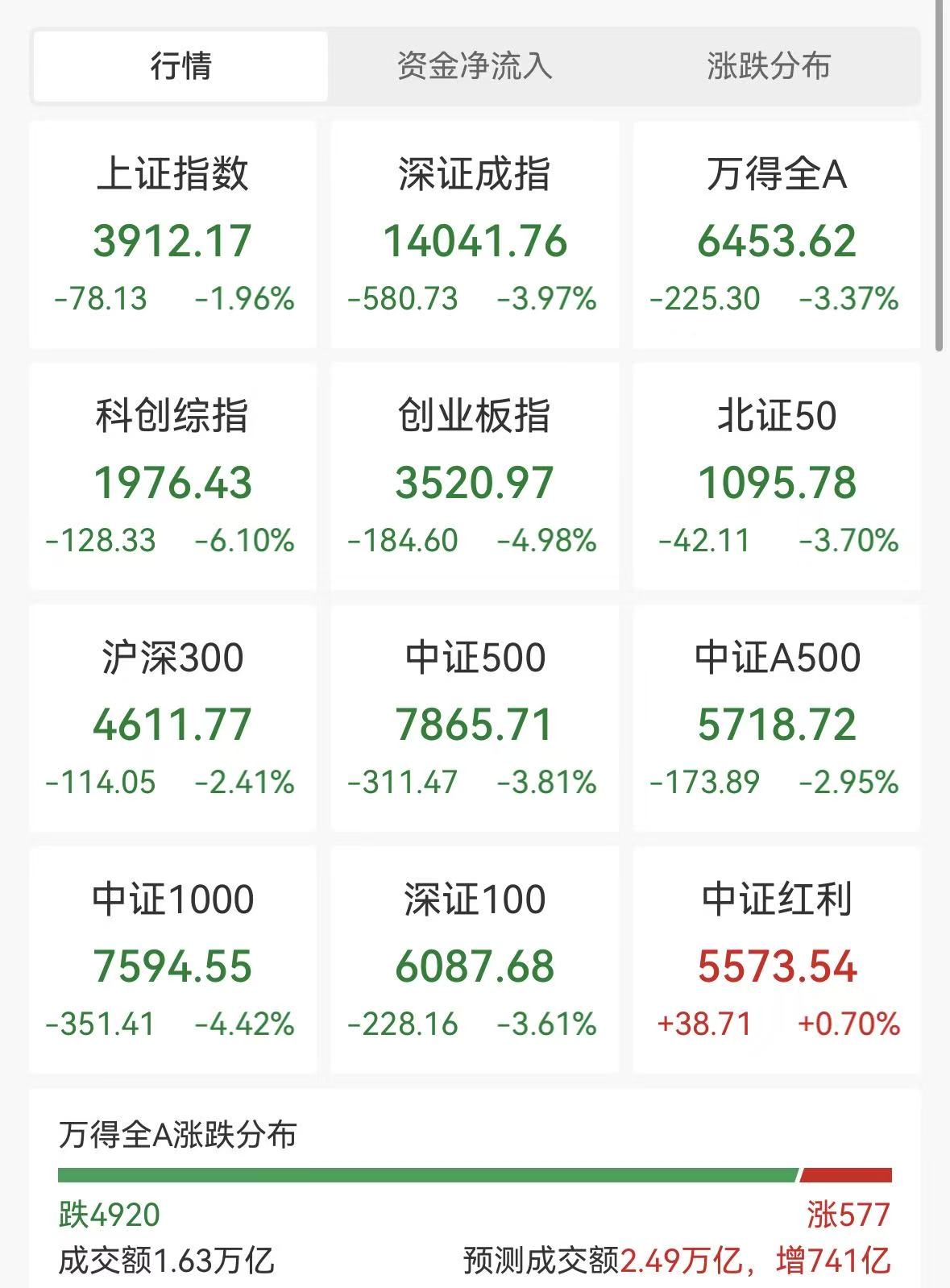Select the 行情 tab
Viewport: 950px width, 1288px height.
(180, 66)
